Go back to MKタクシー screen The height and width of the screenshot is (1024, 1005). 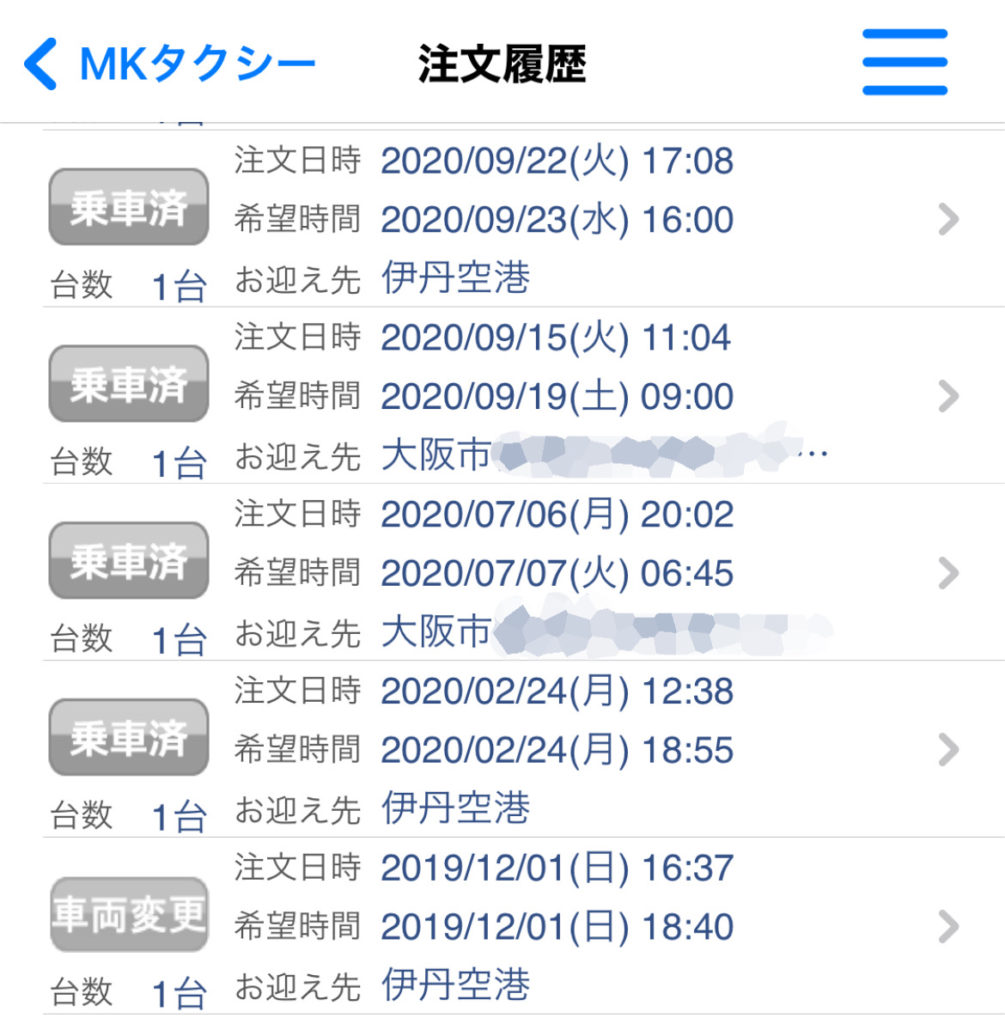point(168,65)
